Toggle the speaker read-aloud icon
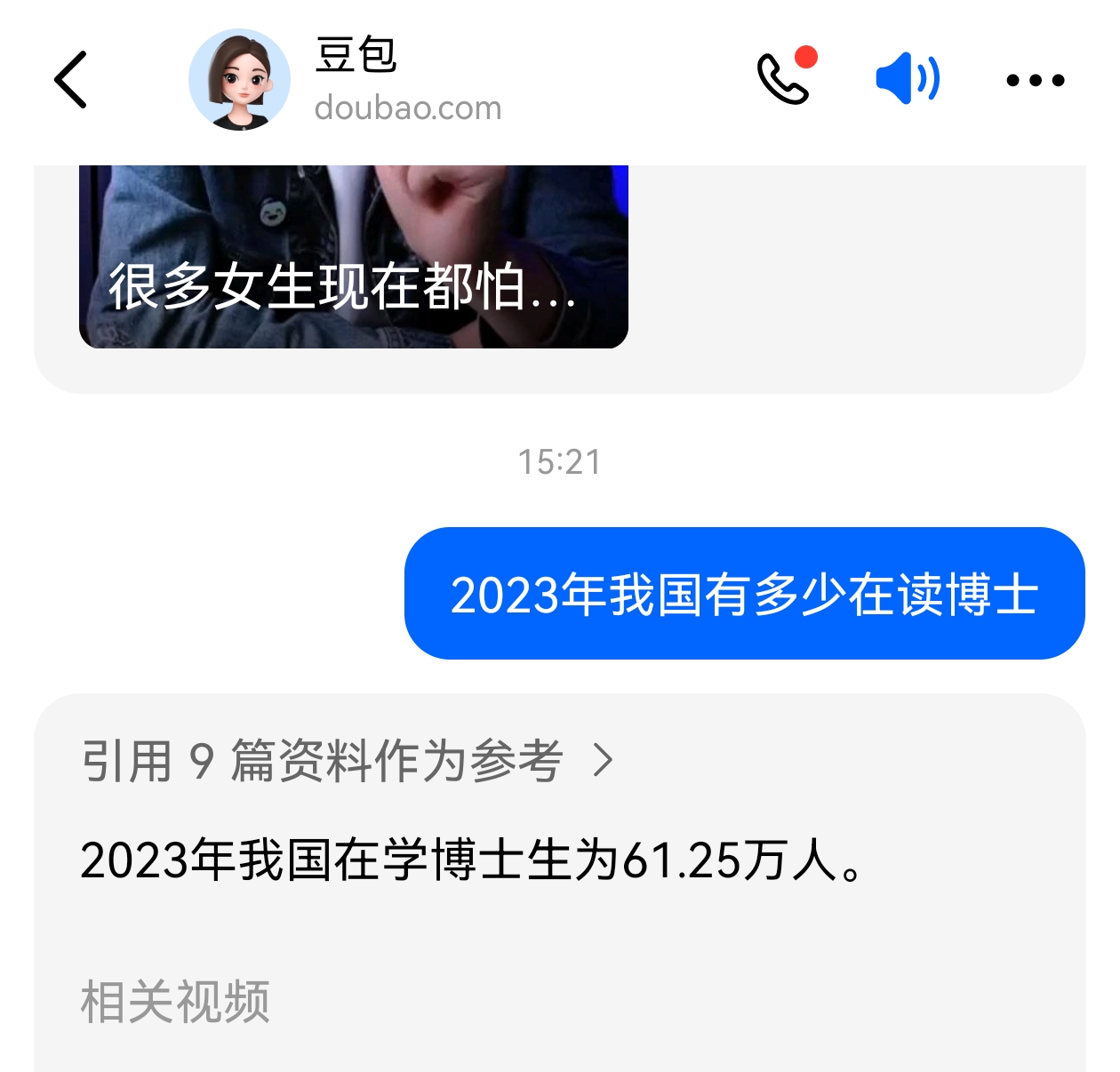The width and height of the screenshot is (1120, 1072). click(x=908, y=79)
